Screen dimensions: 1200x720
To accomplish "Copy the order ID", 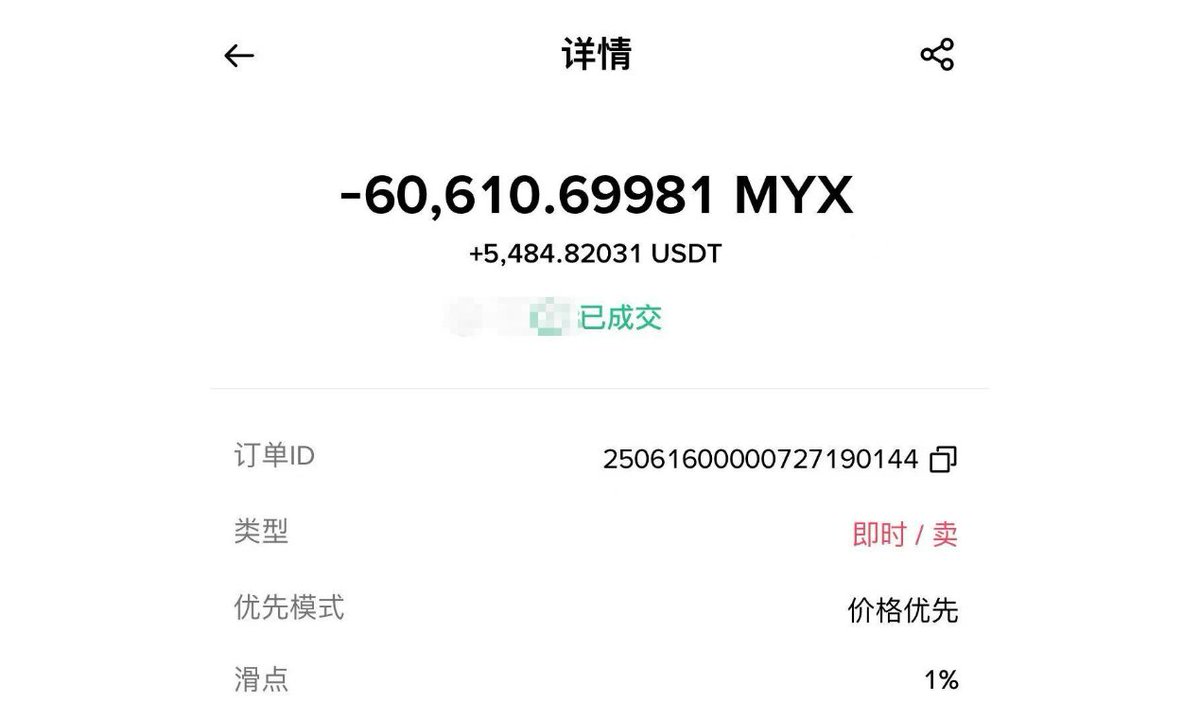I will 943,459.
